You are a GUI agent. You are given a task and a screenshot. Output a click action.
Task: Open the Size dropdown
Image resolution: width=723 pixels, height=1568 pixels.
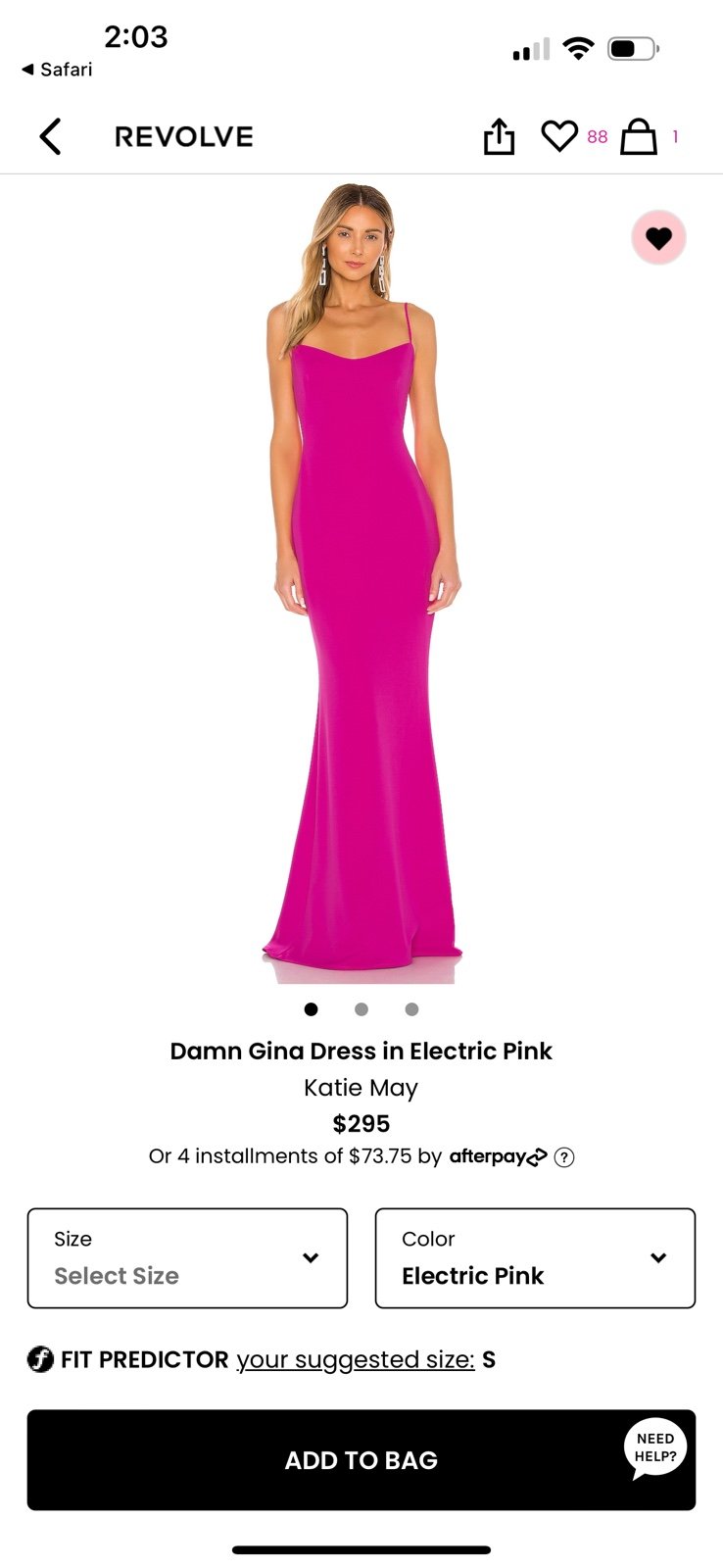[x=187, y=1258]
